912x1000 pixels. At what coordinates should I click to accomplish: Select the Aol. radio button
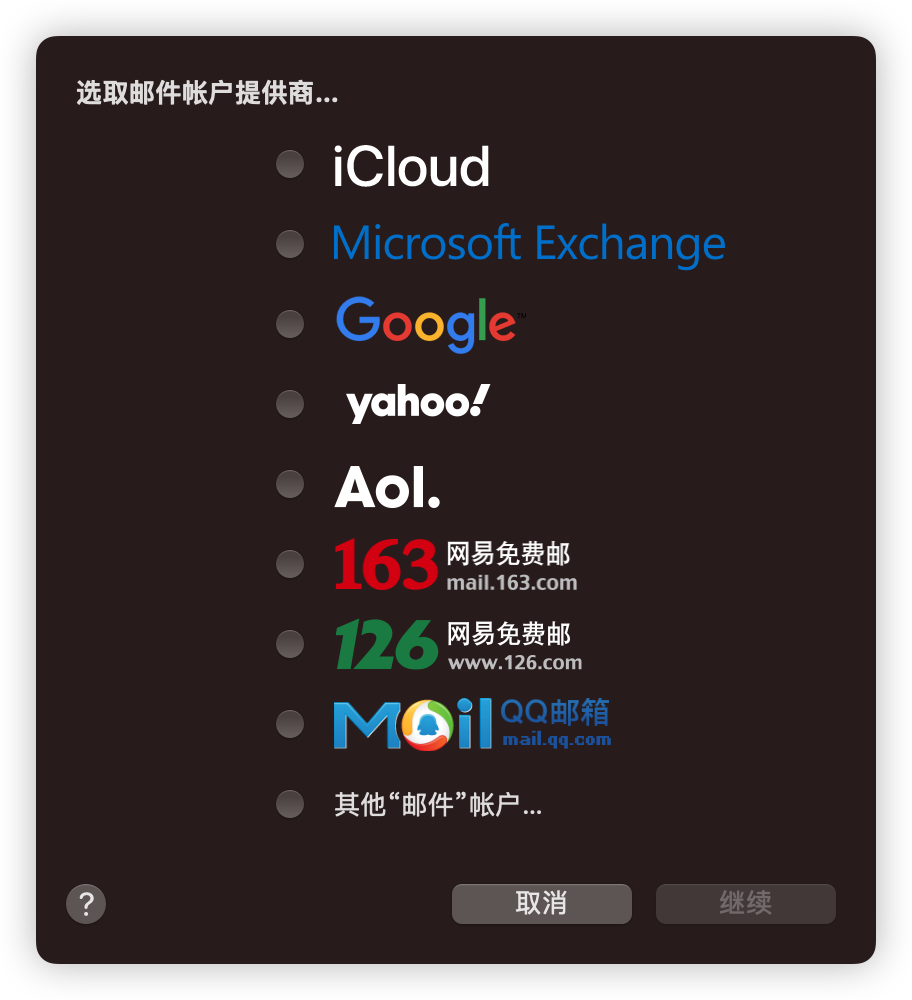click(290, 484)
